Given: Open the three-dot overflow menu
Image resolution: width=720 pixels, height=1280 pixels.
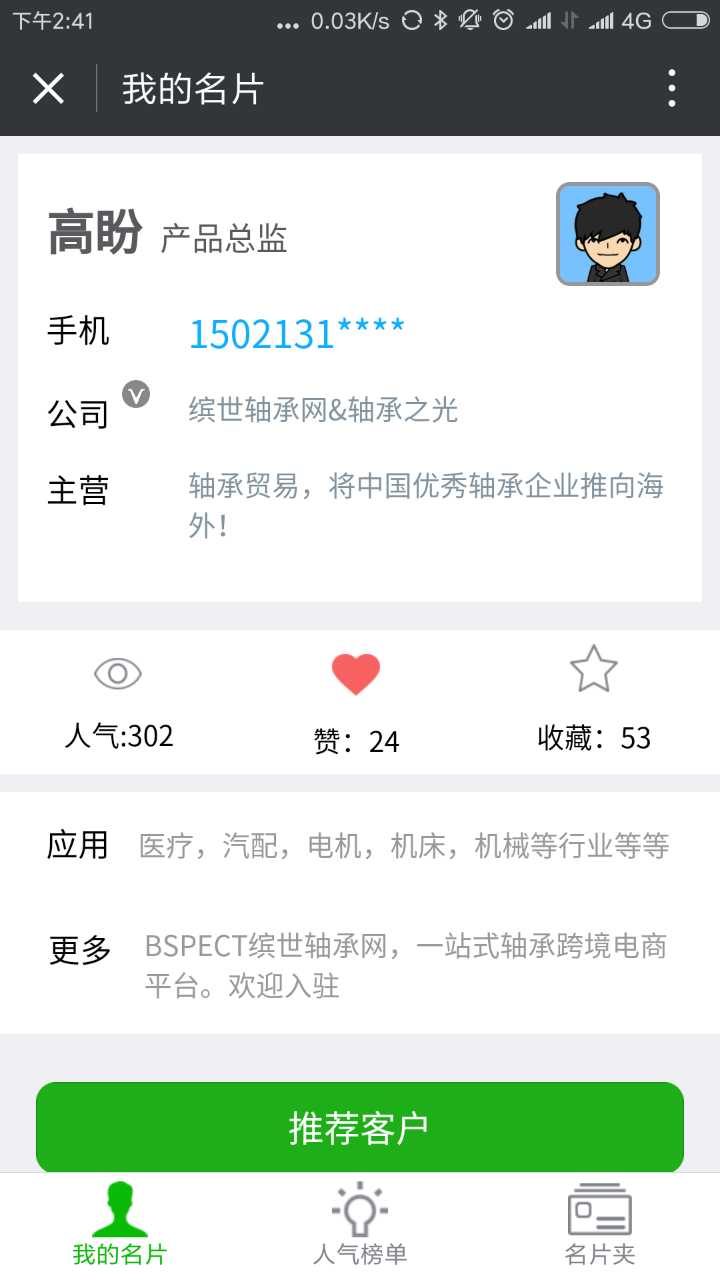Looking at the screenshot, I should point(671,89).
